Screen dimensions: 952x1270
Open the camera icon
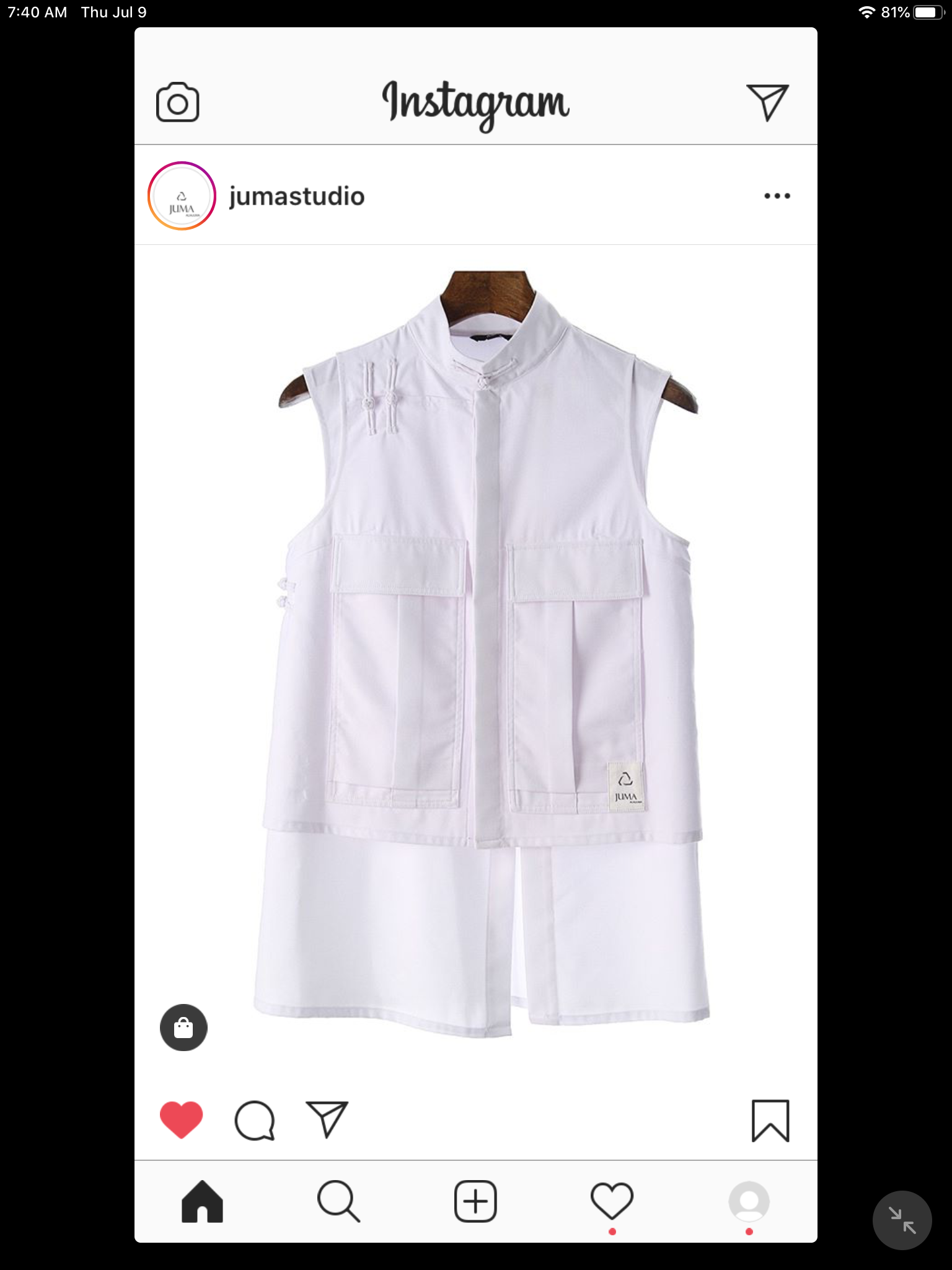click(x=177, y=102)
